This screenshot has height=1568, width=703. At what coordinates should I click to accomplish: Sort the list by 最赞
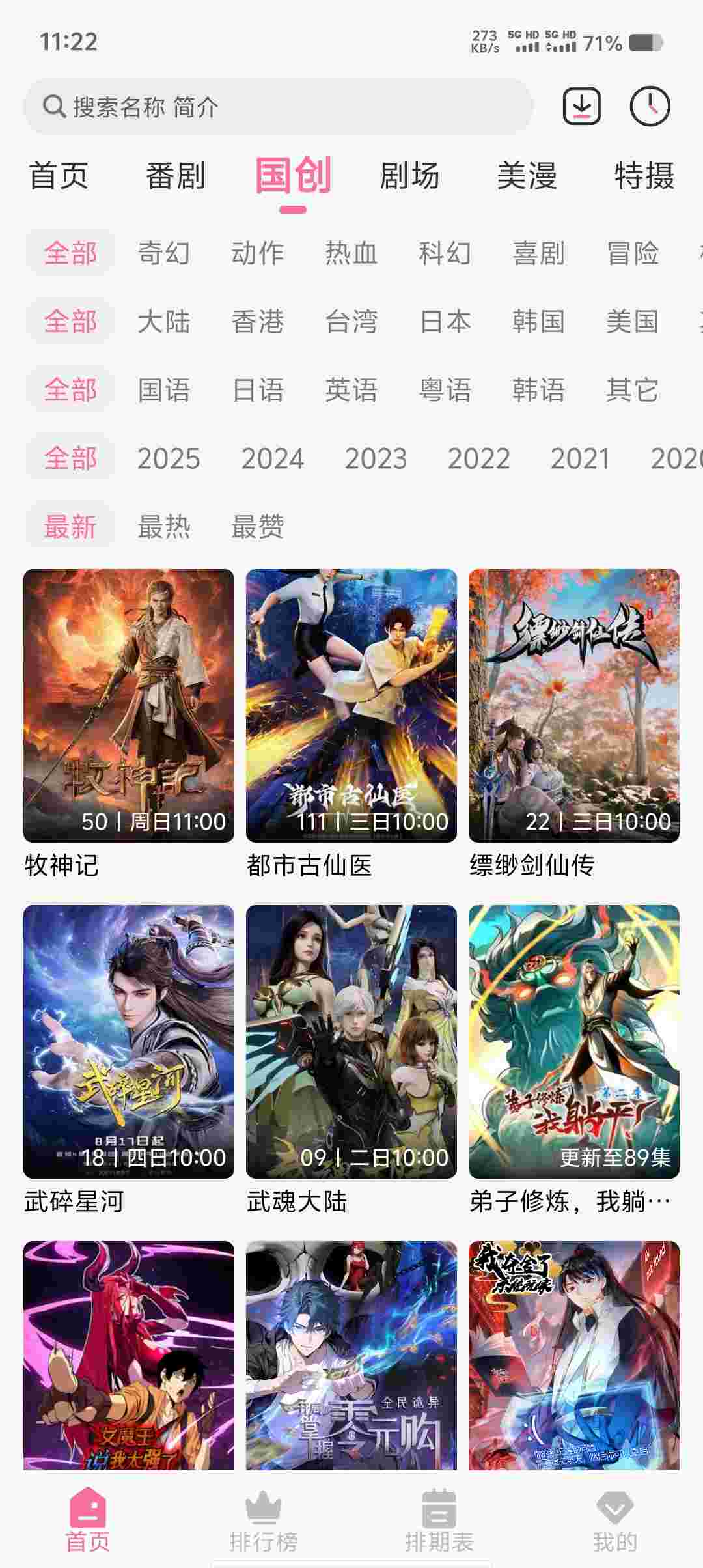click(257, 526)
